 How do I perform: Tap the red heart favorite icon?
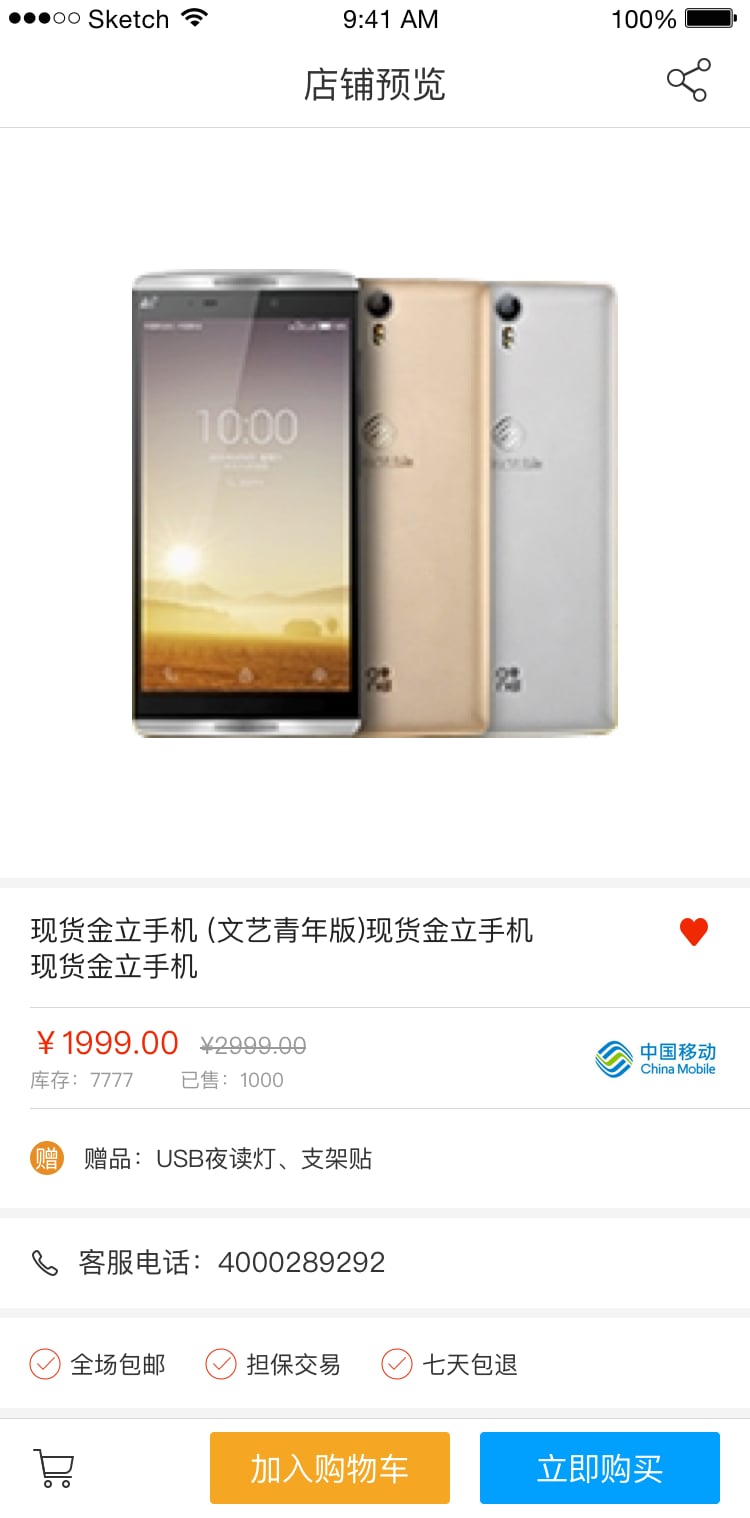(693, 932)
